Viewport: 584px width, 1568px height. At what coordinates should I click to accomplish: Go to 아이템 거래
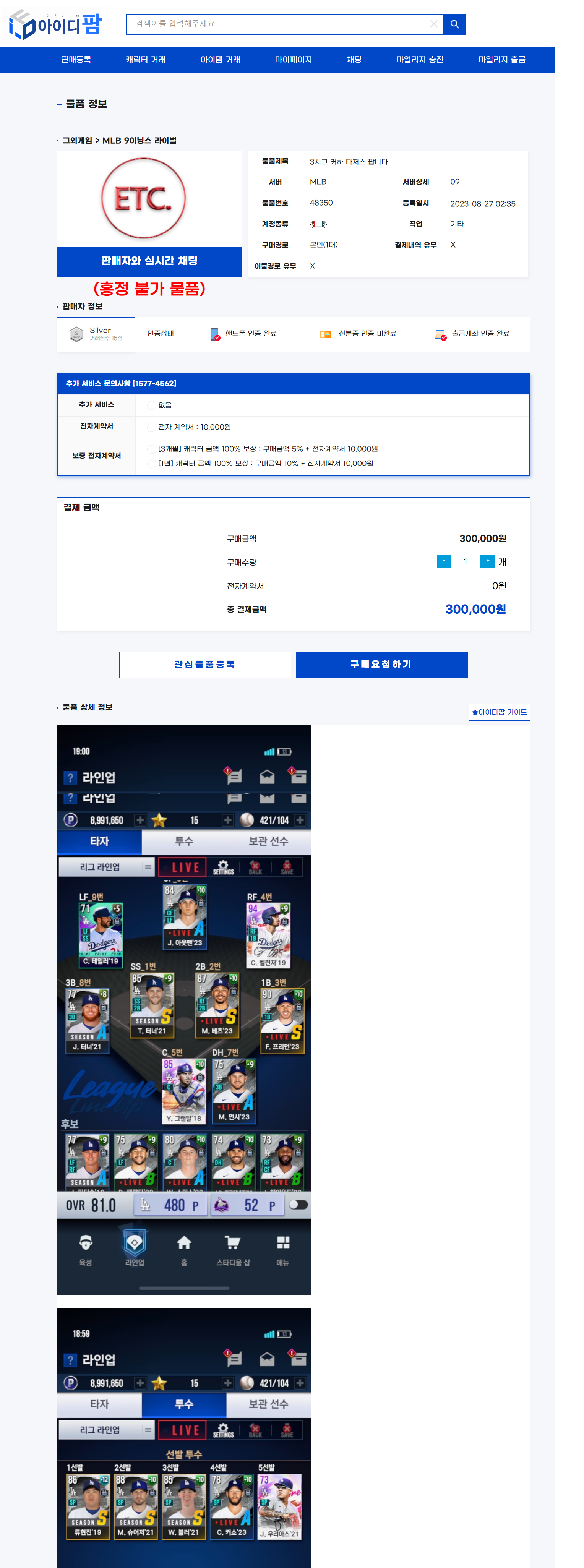[x=220, y=60]
